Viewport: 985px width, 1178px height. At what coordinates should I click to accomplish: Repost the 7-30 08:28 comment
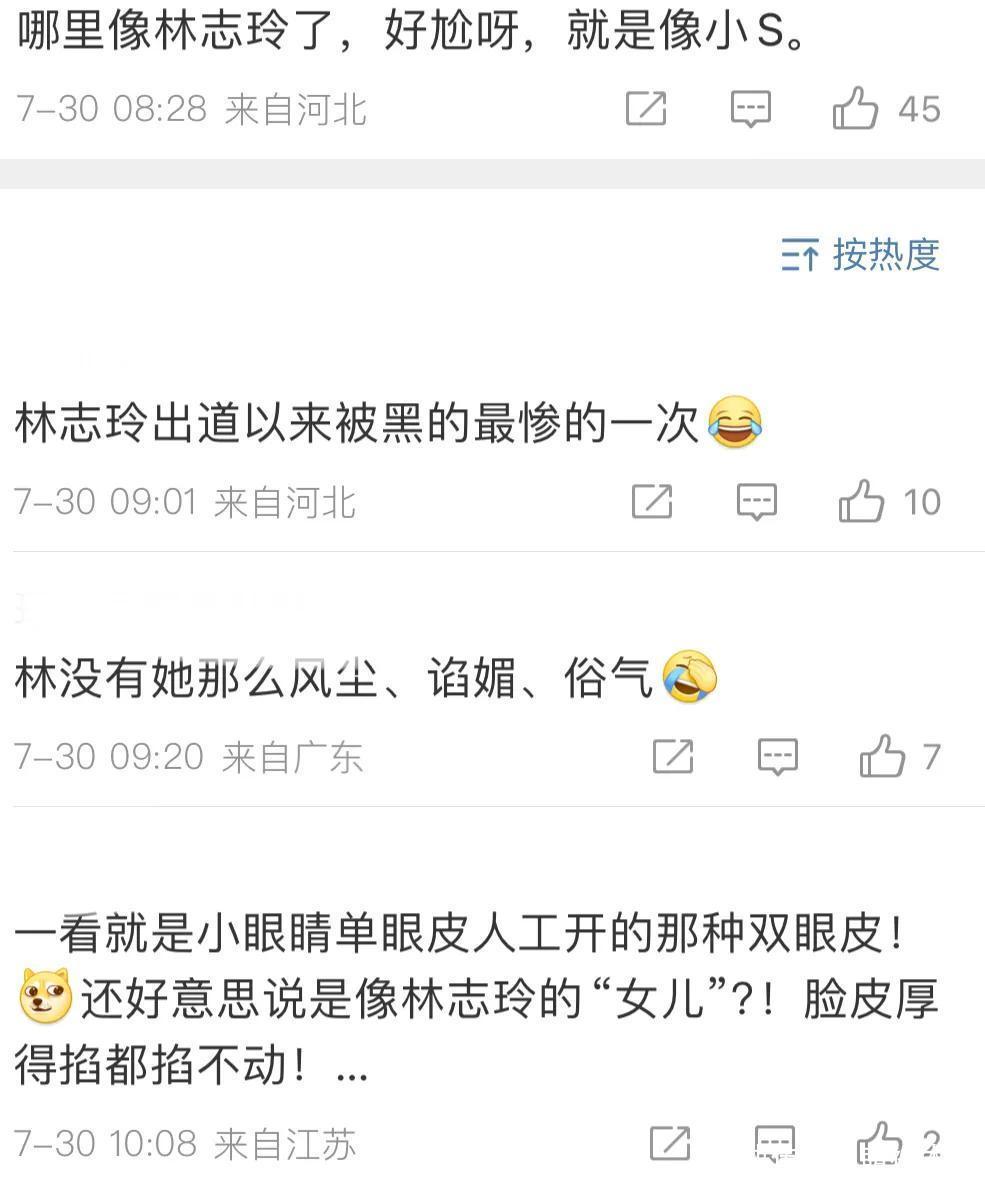[646, 108]
